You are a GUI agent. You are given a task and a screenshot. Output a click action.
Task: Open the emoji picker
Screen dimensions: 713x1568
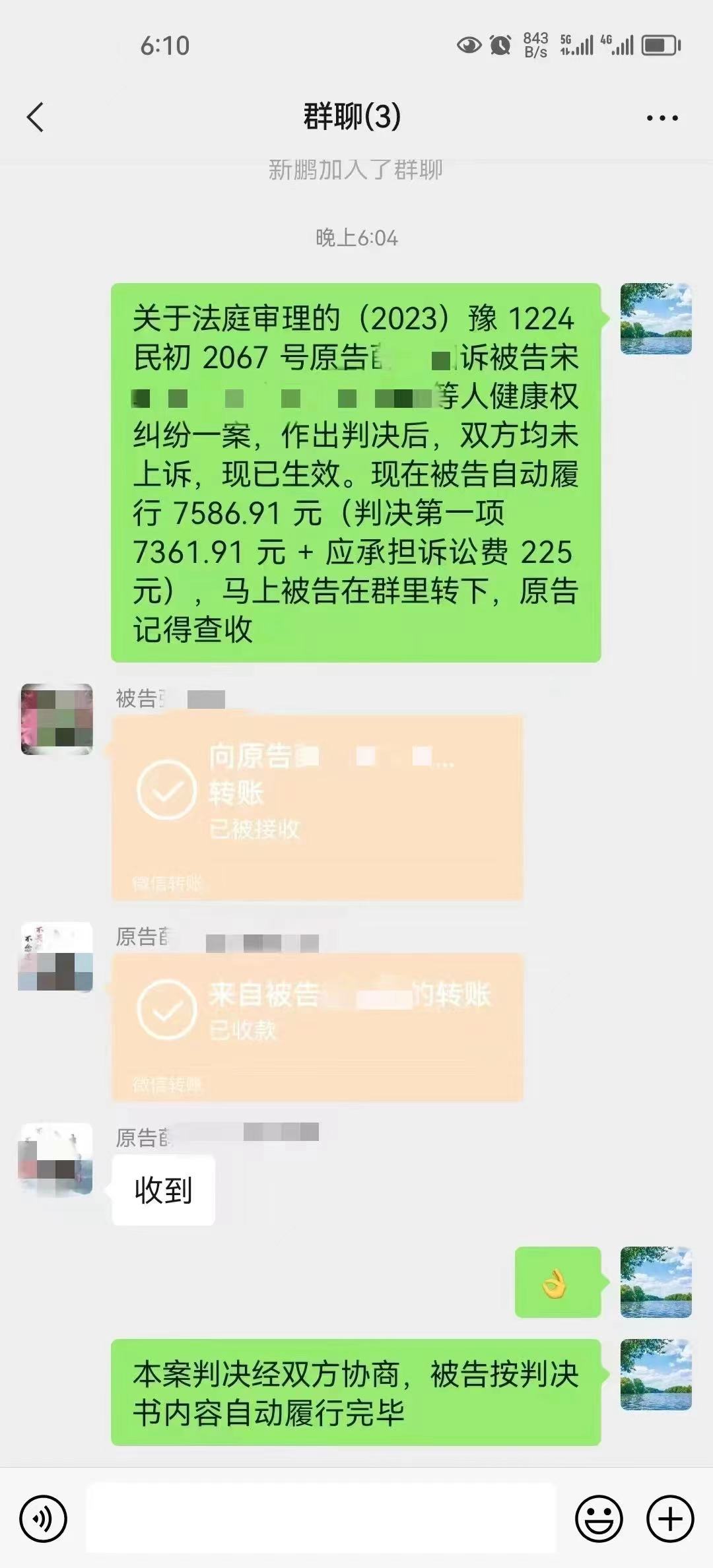[x=599, y=1519]
